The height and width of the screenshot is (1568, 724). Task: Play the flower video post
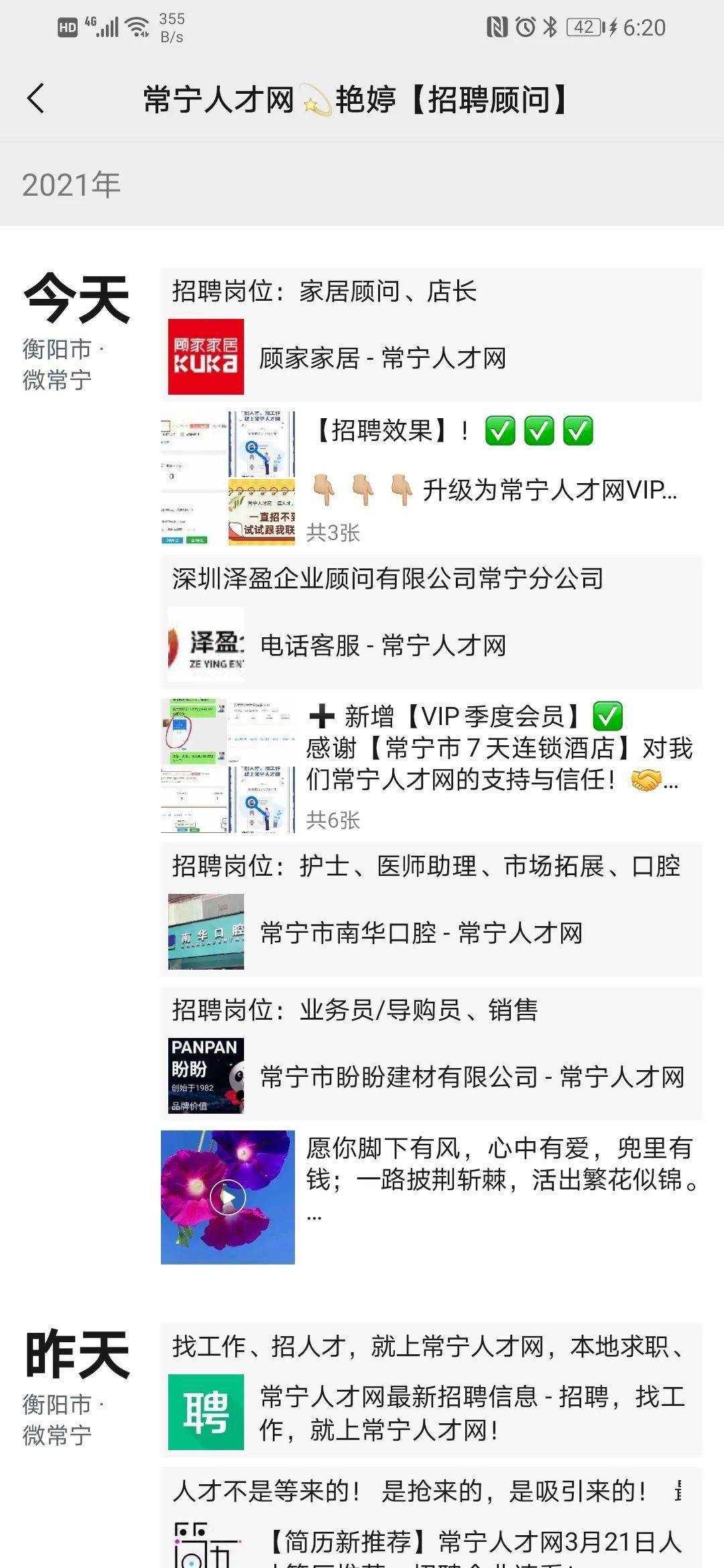(x=228, y=1197)
